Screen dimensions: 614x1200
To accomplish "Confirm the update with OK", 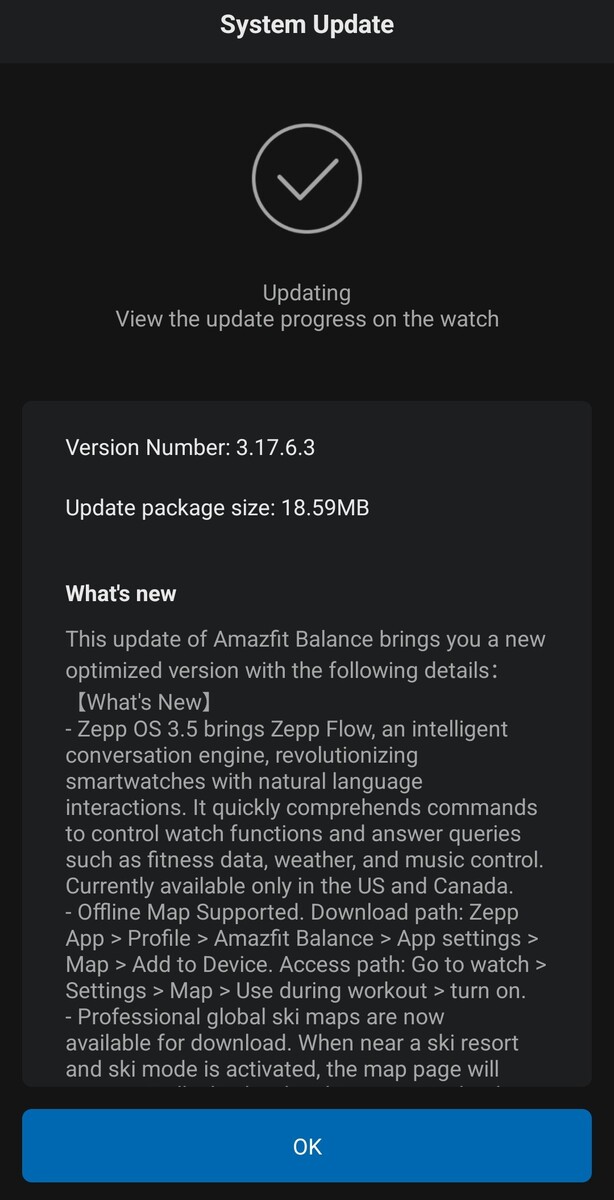I will 307,1146.
